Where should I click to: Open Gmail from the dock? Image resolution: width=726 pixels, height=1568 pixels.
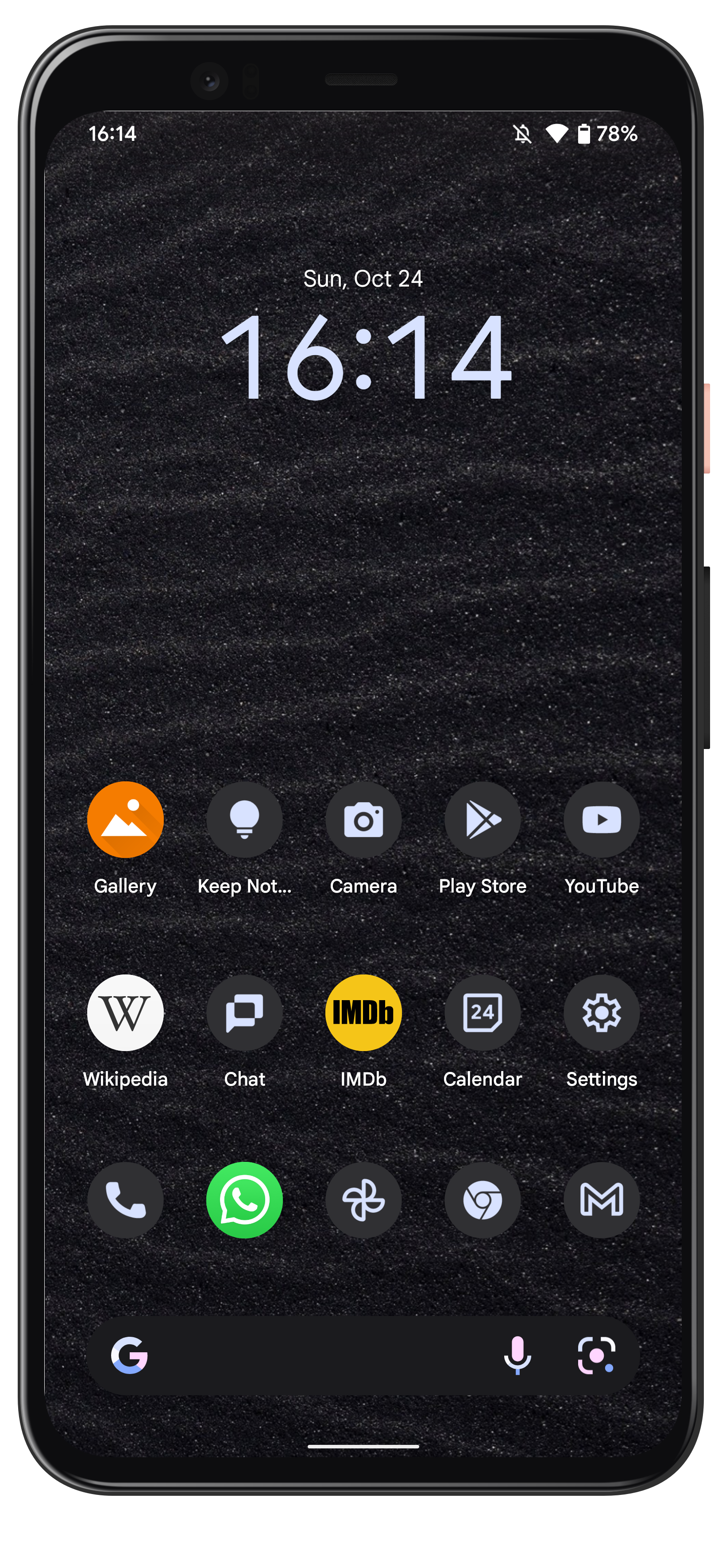pyautogui.click(x=601, y=1200)
